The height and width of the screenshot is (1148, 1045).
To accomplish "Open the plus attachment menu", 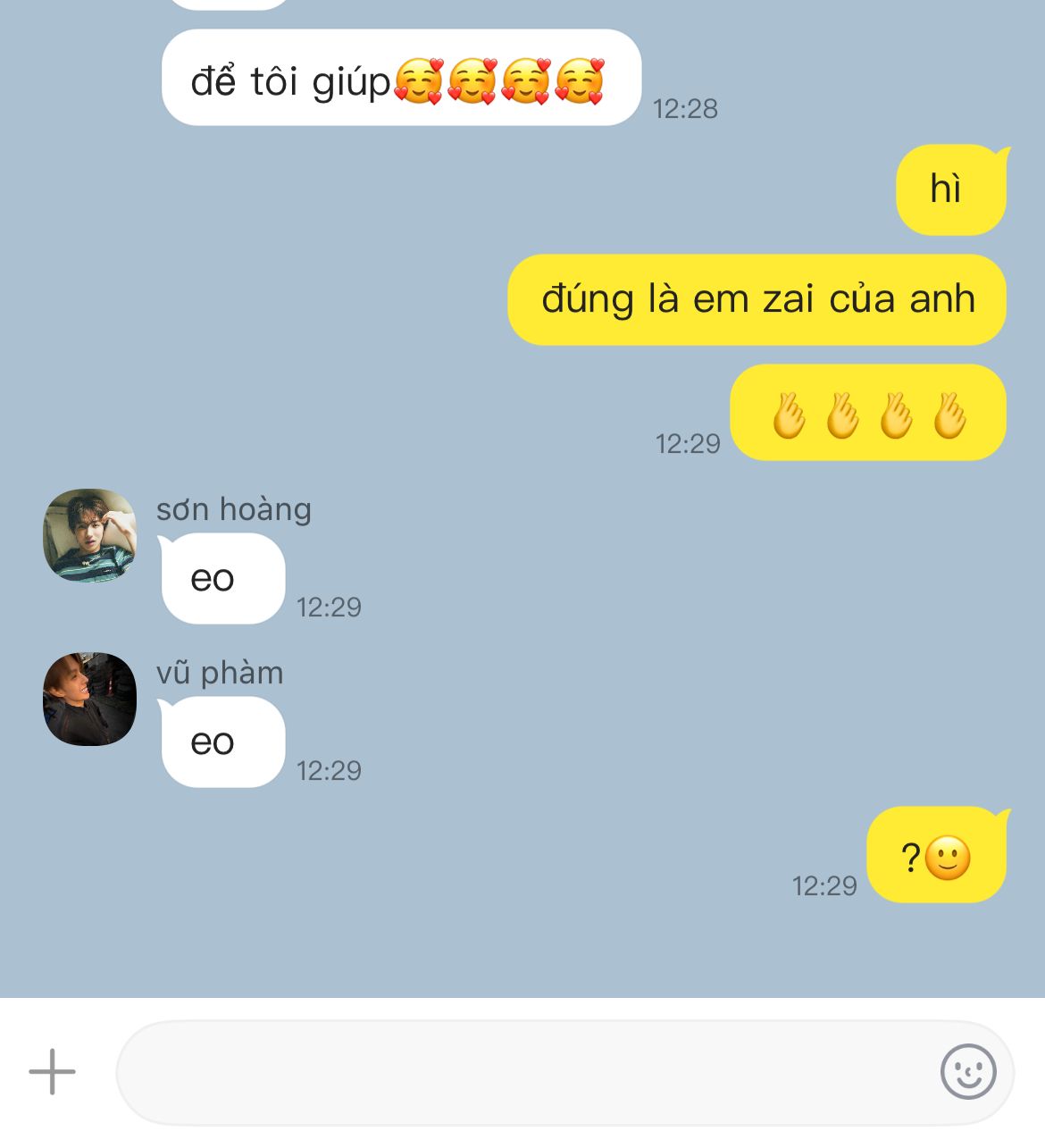I will tap(52, 1071).
